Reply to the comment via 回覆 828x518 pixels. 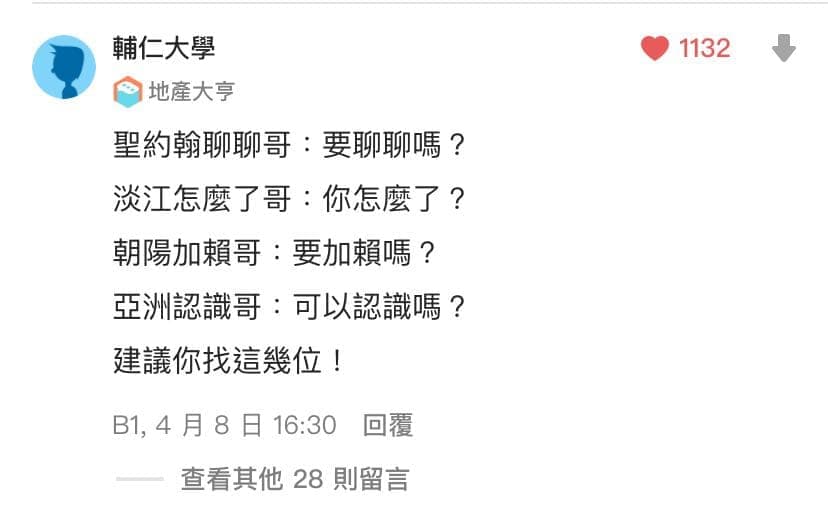(x=388, y=425)
